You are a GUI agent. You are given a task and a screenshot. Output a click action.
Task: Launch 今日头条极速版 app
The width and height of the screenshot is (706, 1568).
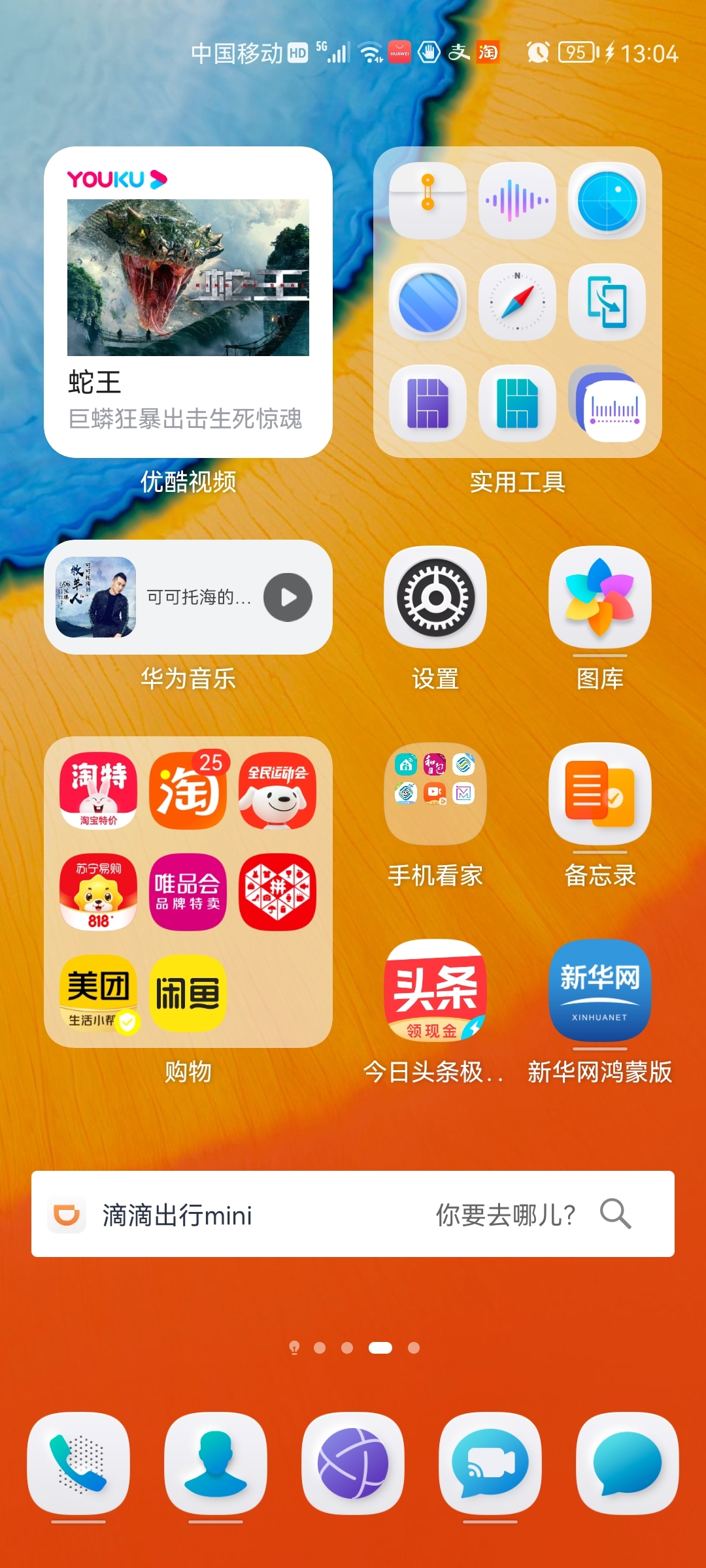[435, 990]
